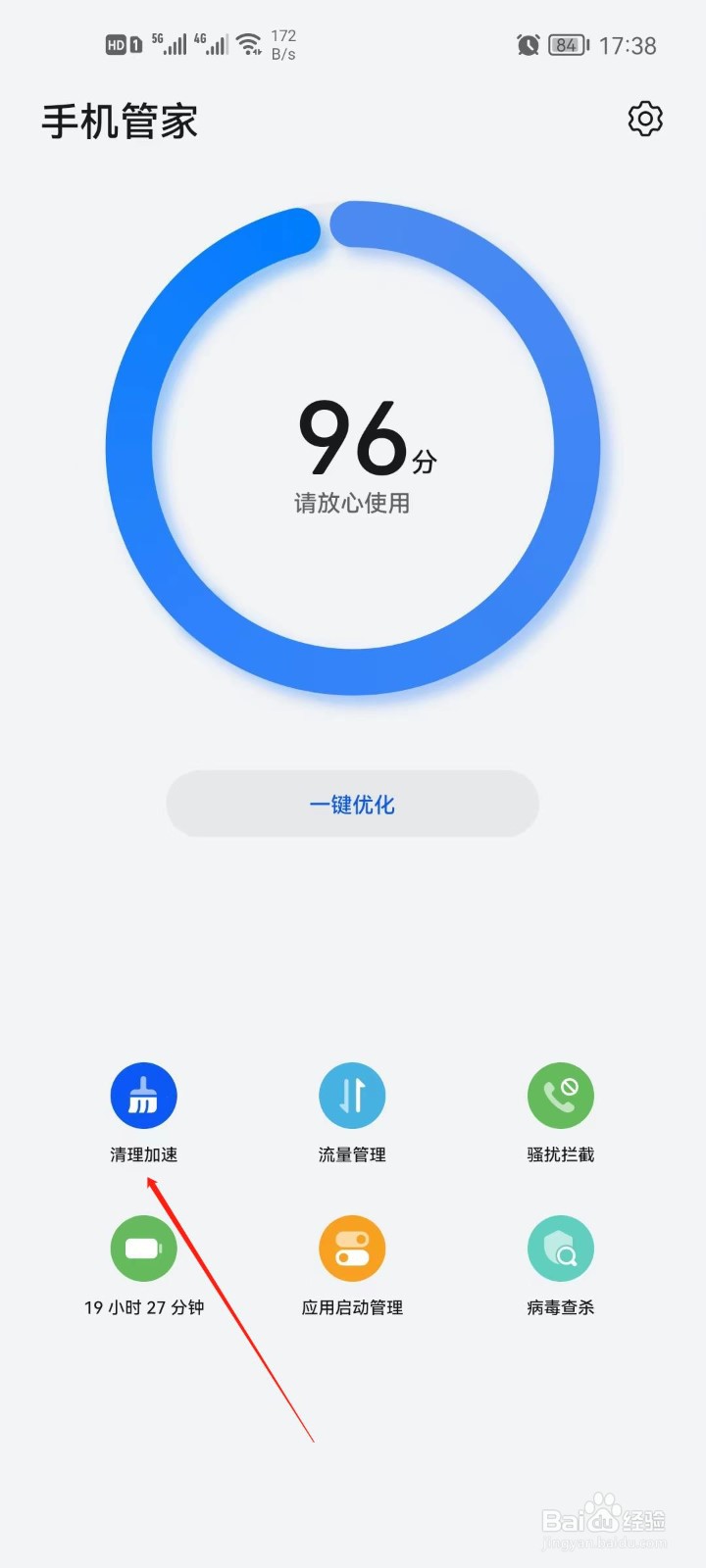The width and height of the screenshot is (706, 1568).
Task: Open the battery icon showing 19小时27分钟
Action: [143, 1248]
